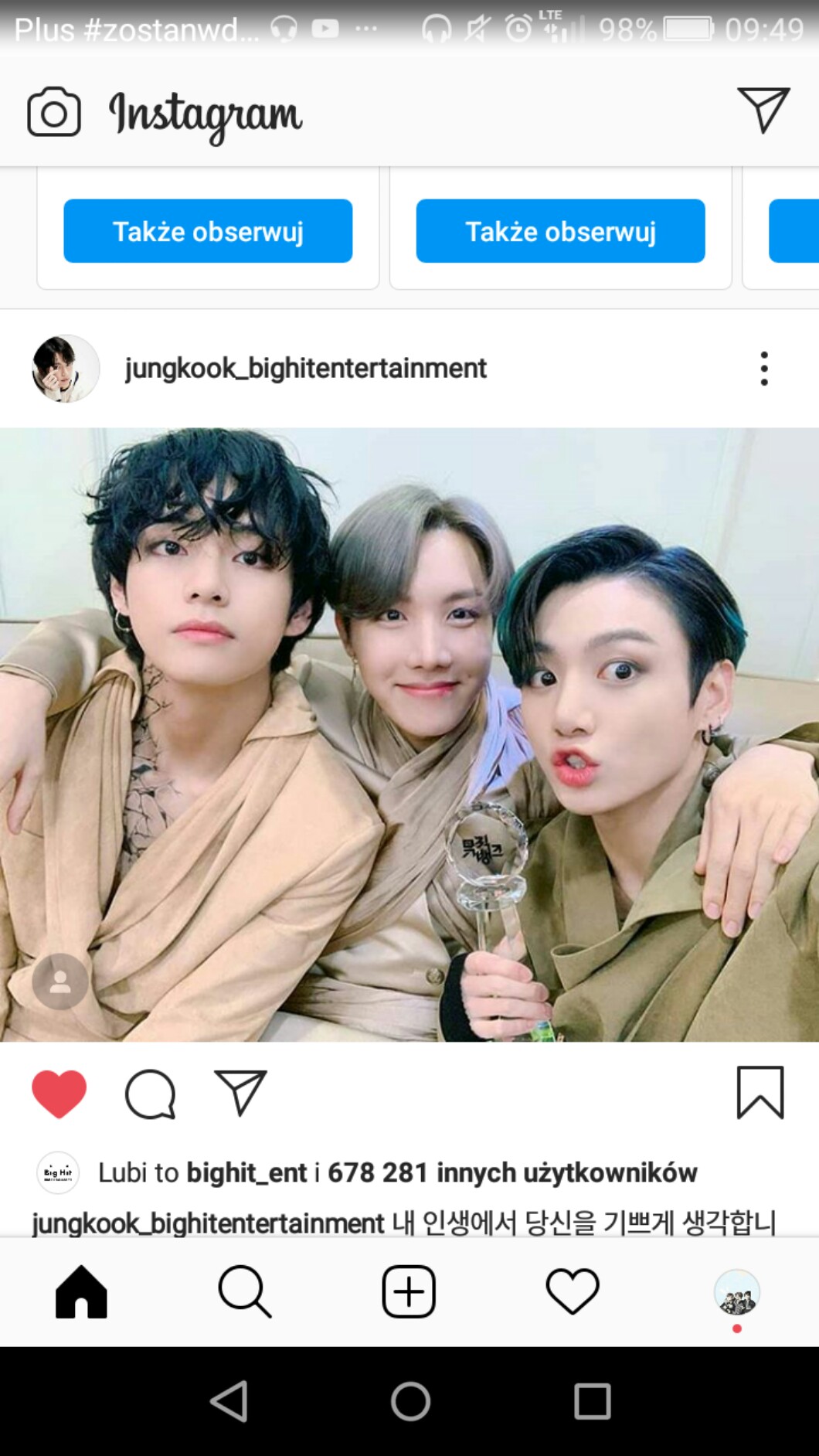Open the post's three-dot options menu
This screenshot has height=1456, width=819.
point(764,369)
